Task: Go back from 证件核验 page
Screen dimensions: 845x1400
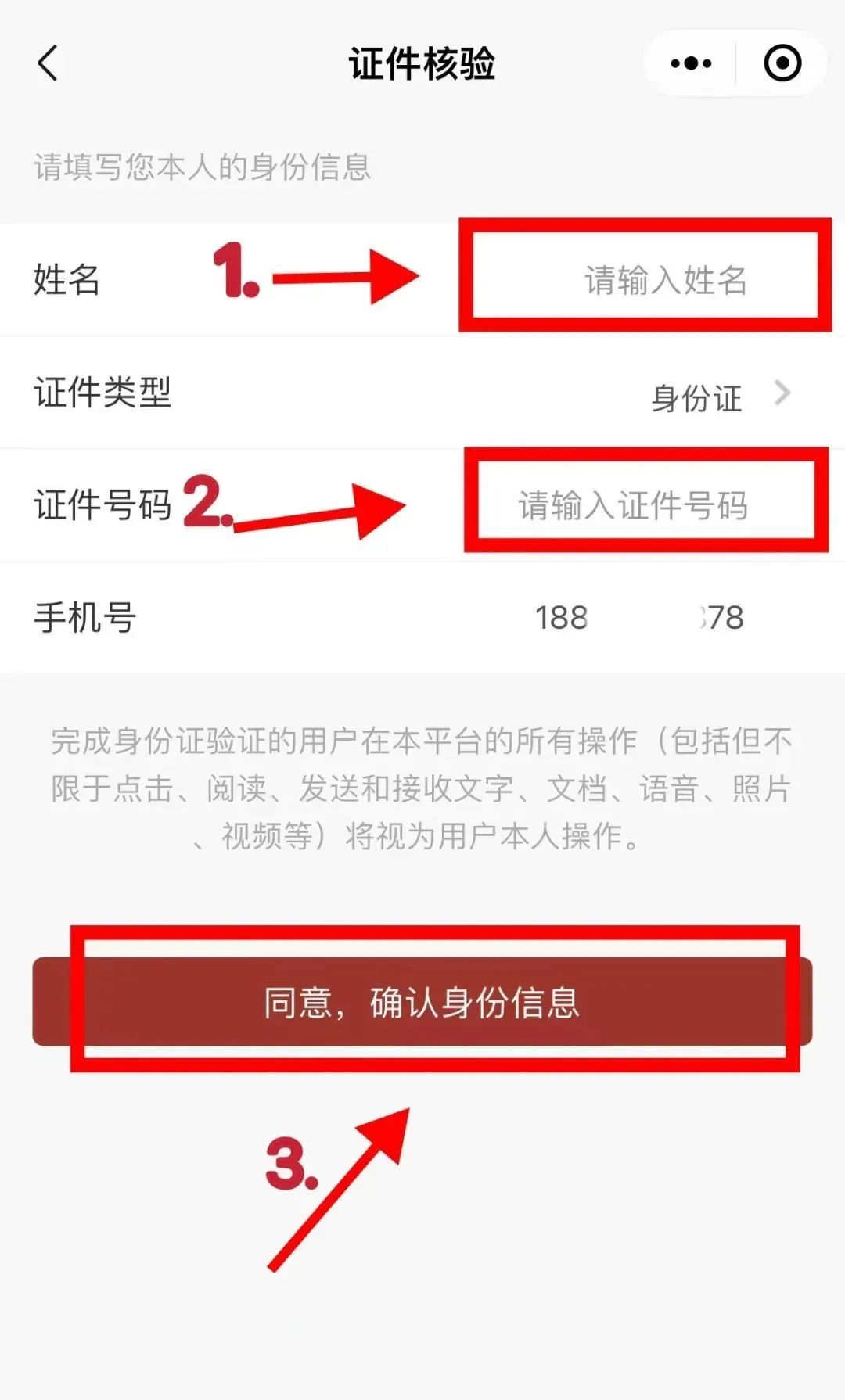Action: [48, 63]
